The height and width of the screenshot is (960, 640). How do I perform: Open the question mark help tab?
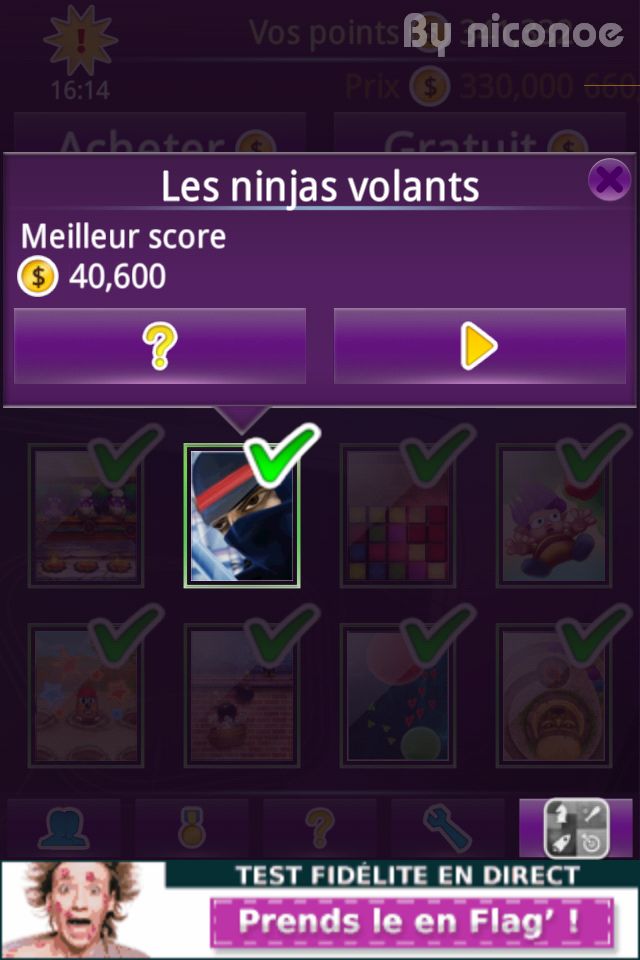click(318, 828)
